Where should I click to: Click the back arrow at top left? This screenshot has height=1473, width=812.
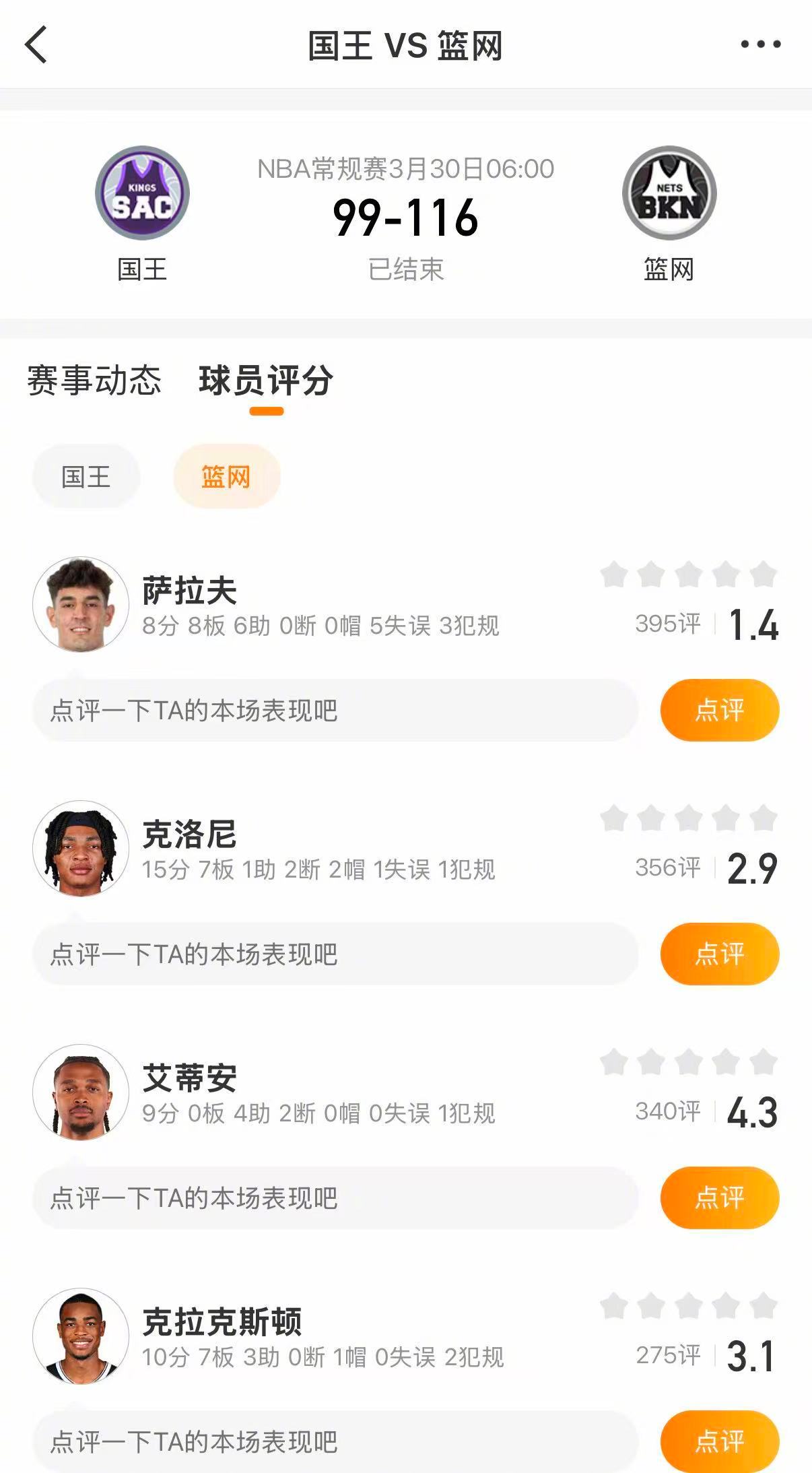[x=34, y=44]
